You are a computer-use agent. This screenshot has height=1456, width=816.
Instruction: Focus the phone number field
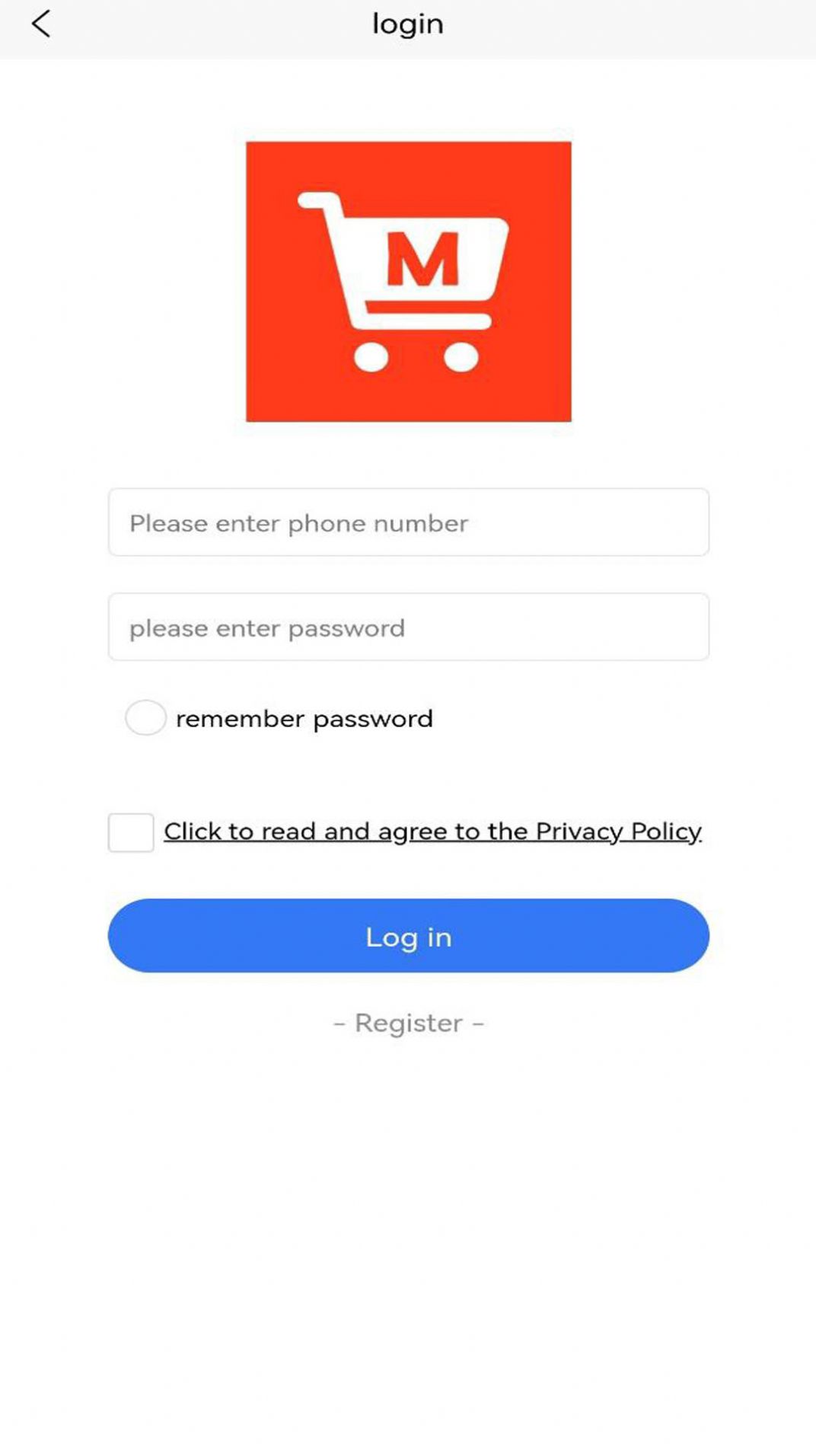tap(408, 522)
